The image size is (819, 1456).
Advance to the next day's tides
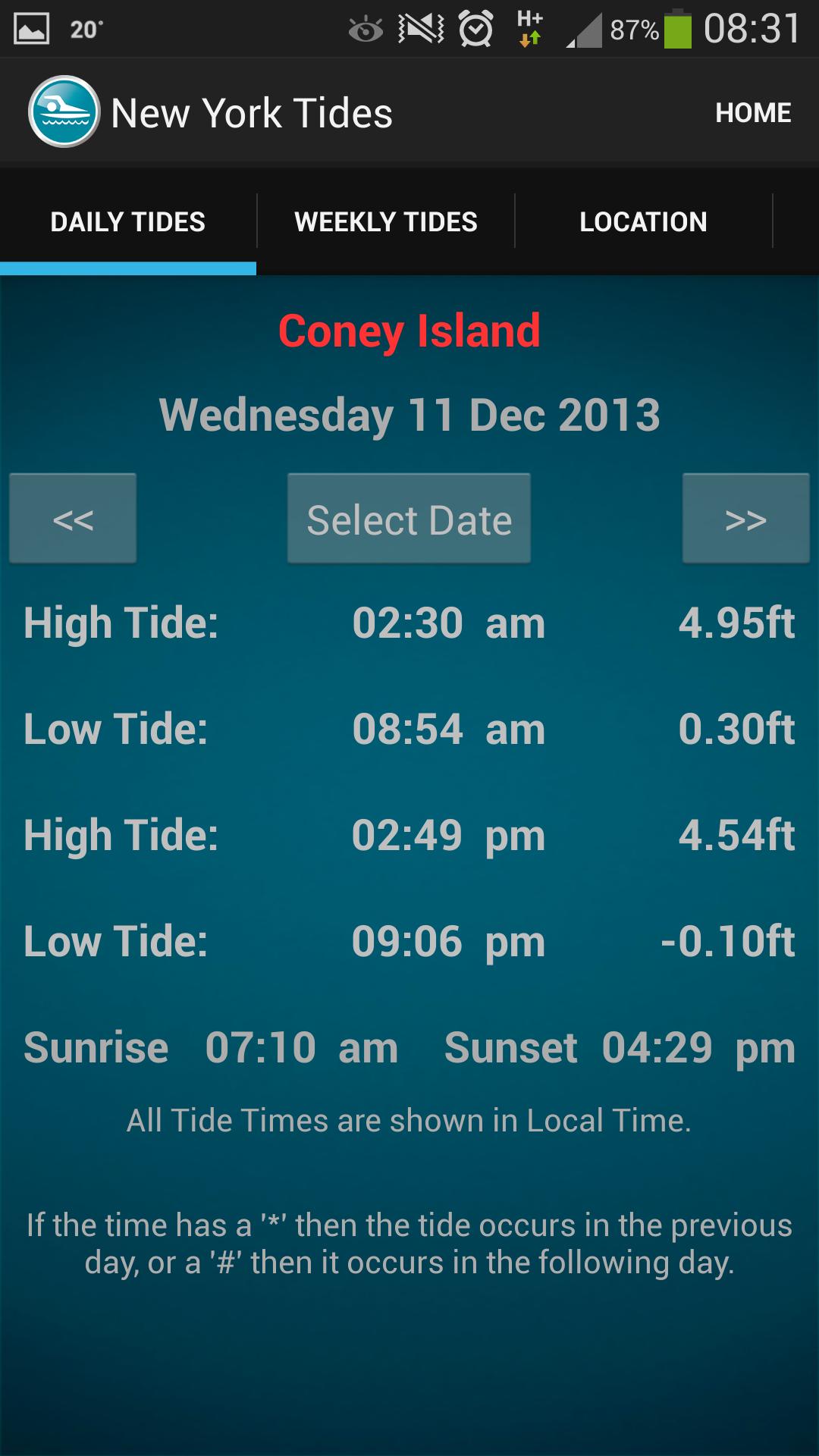tap(745, 519)
